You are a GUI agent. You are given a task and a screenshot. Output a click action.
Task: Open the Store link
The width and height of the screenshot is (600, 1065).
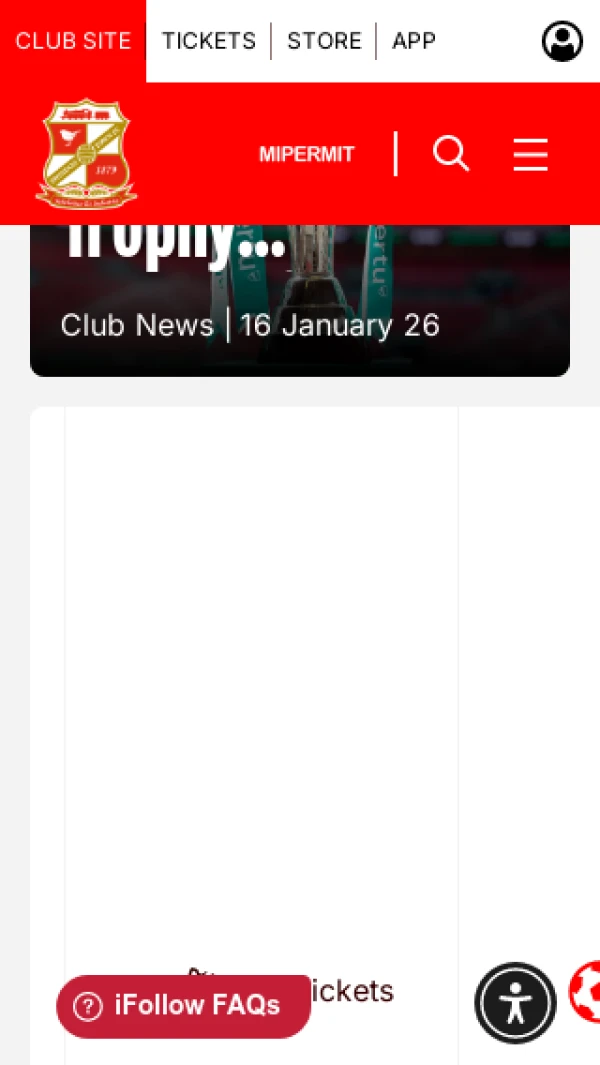click(x=324, y=41)
